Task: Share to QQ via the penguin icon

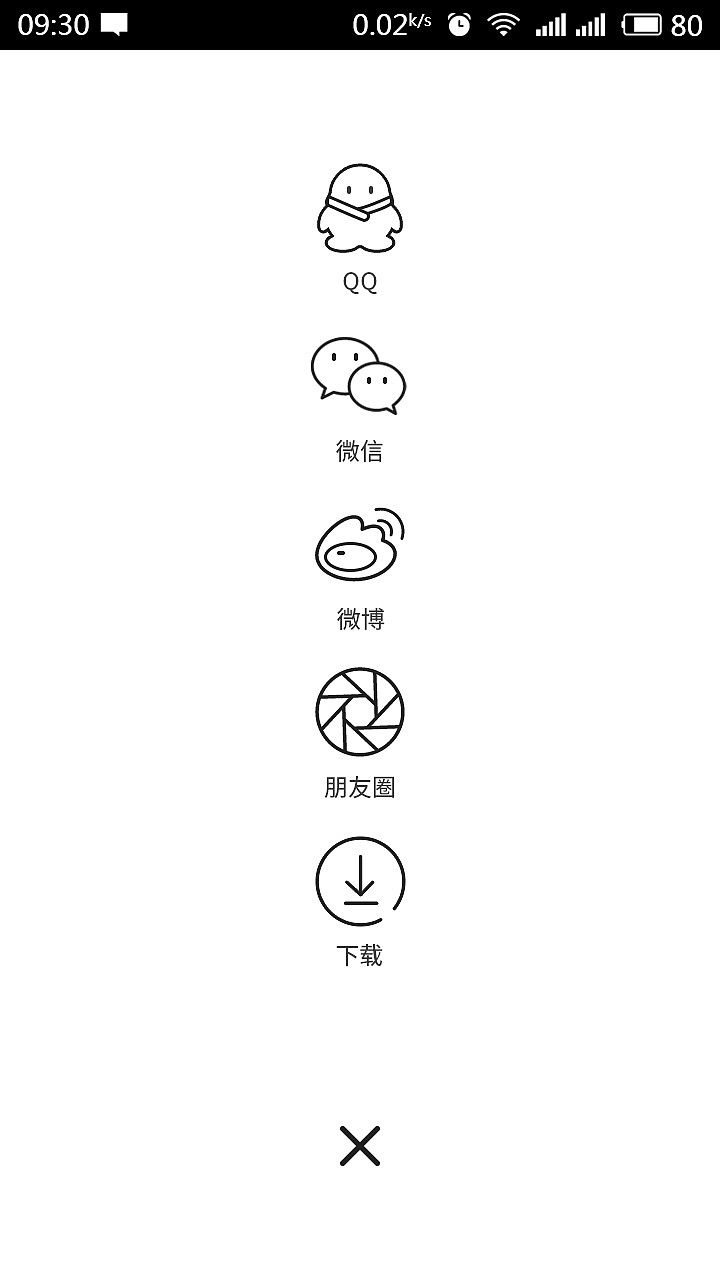Action: (x=360, y=207)
